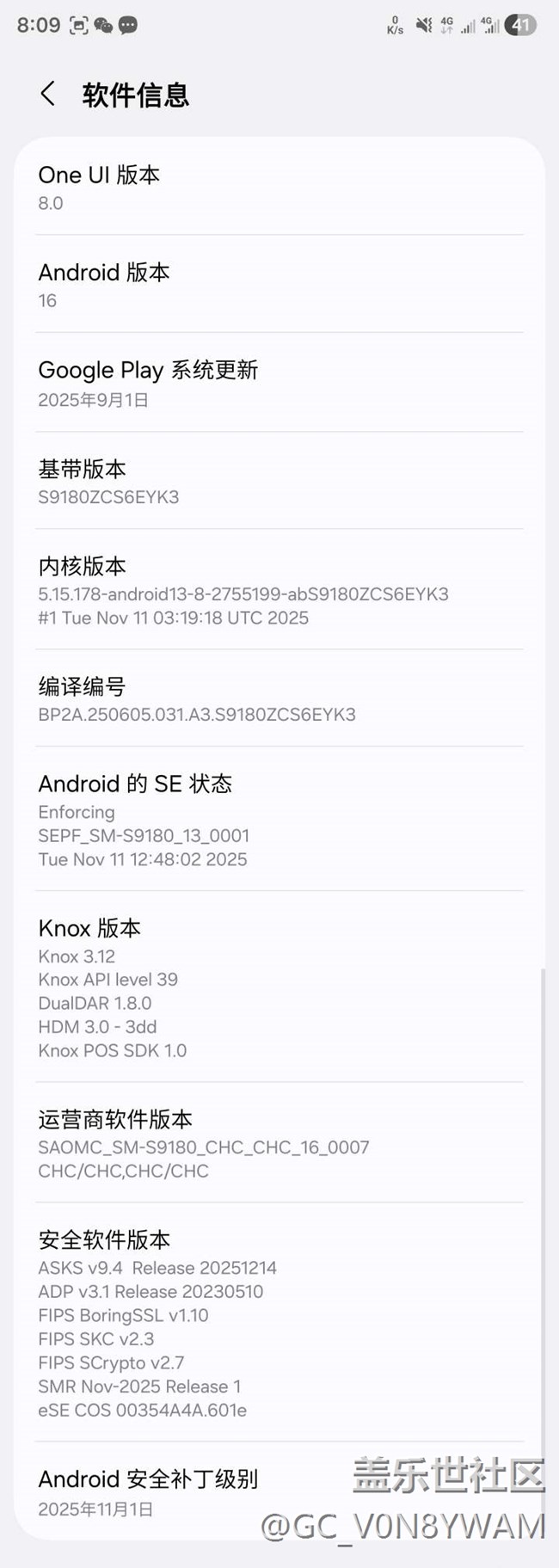Viewport: 559px width, 1568px height.
Task: Go back from the 软件信息 page
Action: [x=48, y=94]
